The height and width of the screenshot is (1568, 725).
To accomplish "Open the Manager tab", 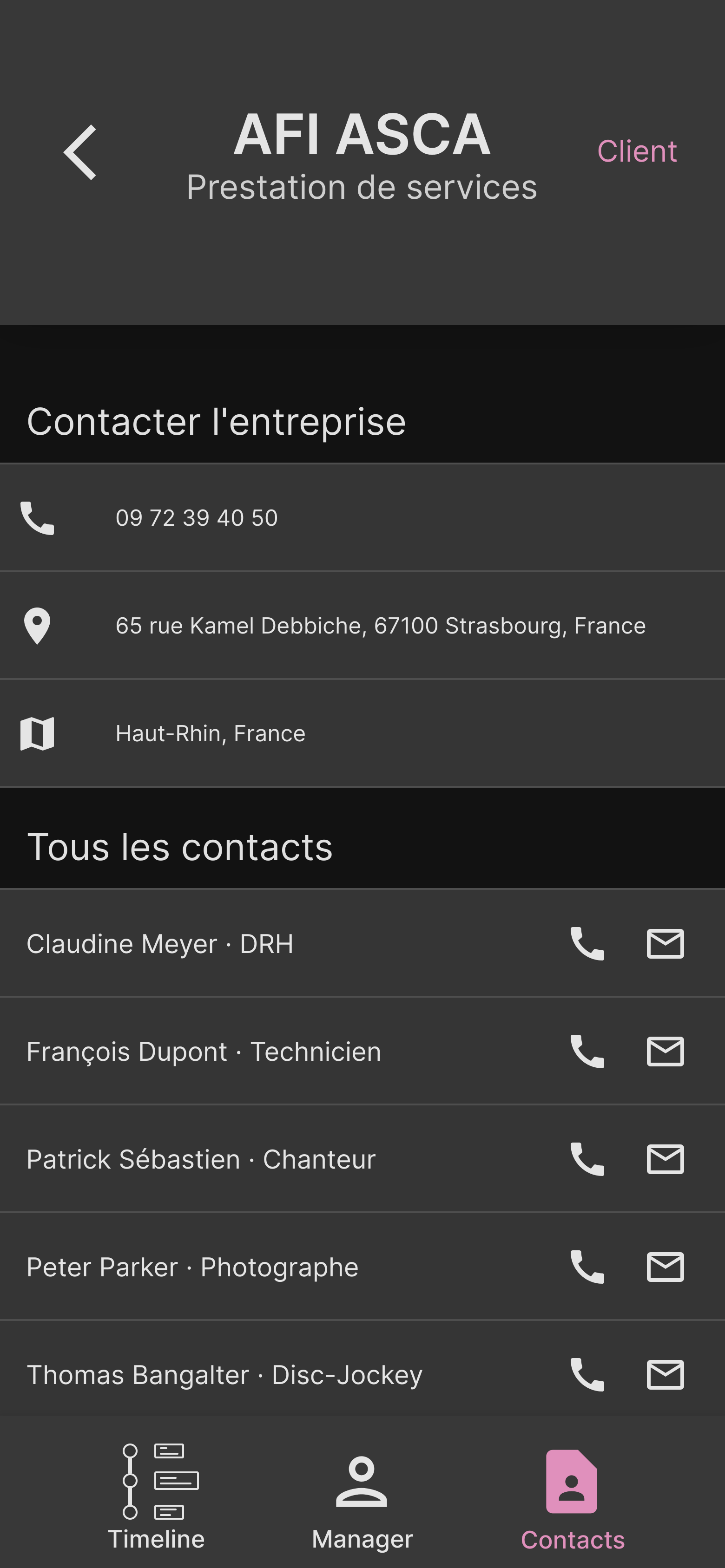I will coord(362,1497).
